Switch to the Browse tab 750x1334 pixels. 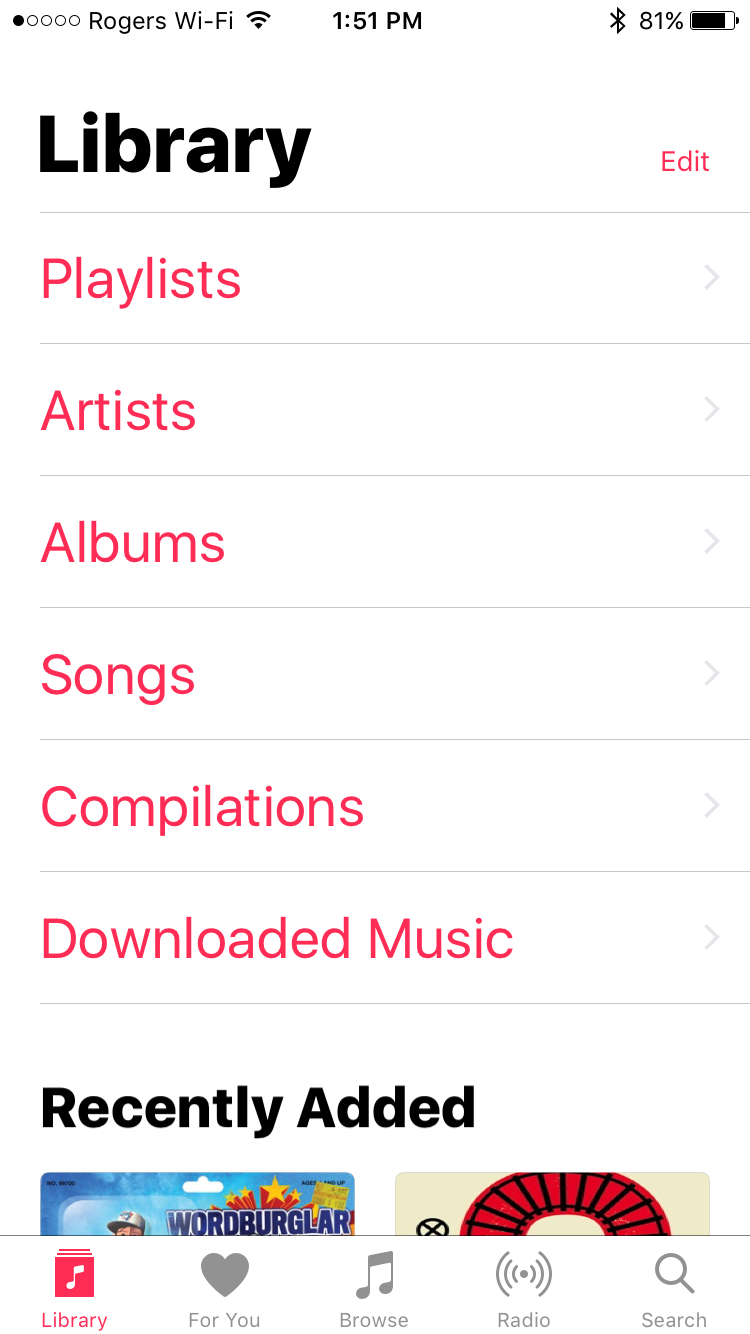(x=374, y=1291)
